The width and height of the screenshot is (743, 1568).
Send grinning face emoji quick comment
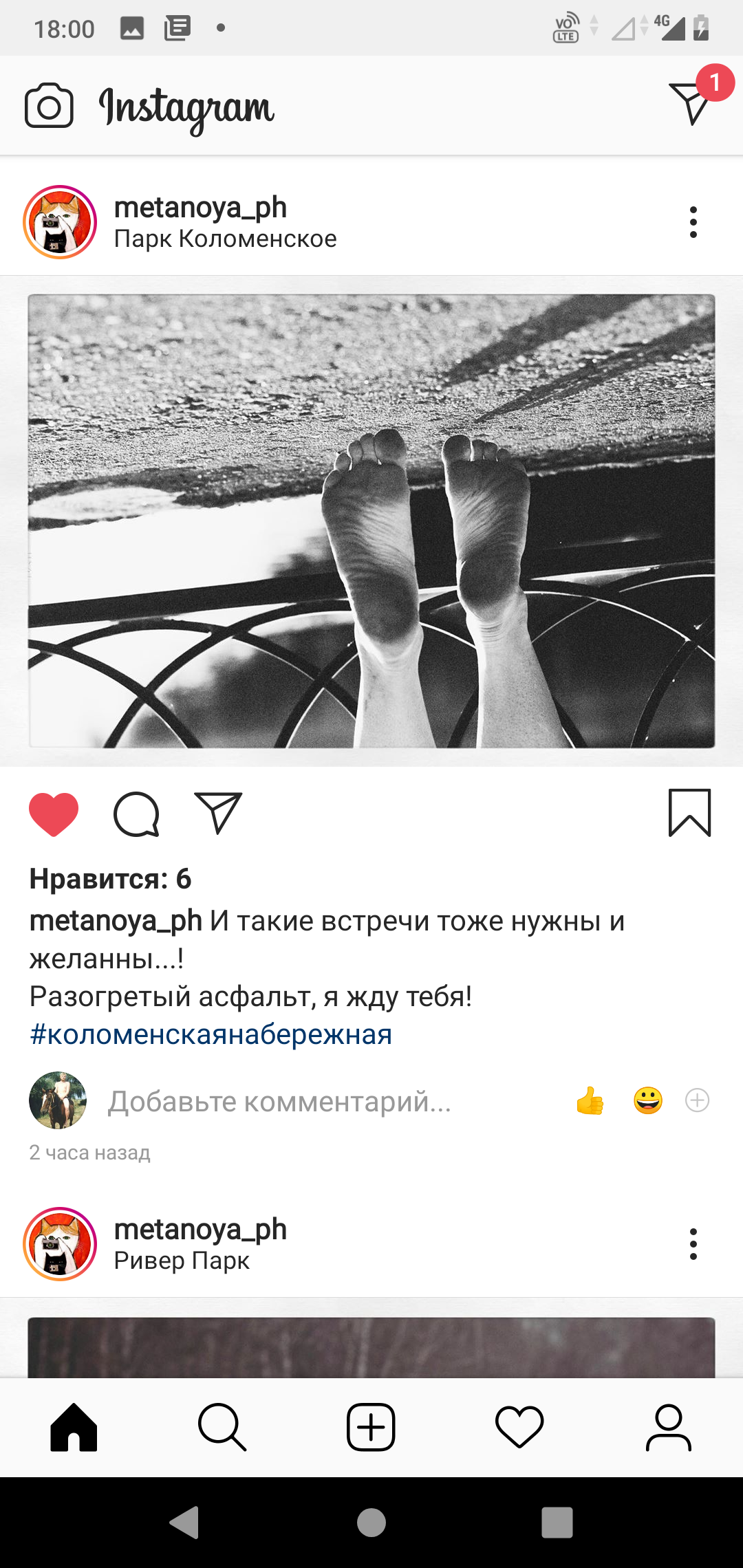(648, 1100)
